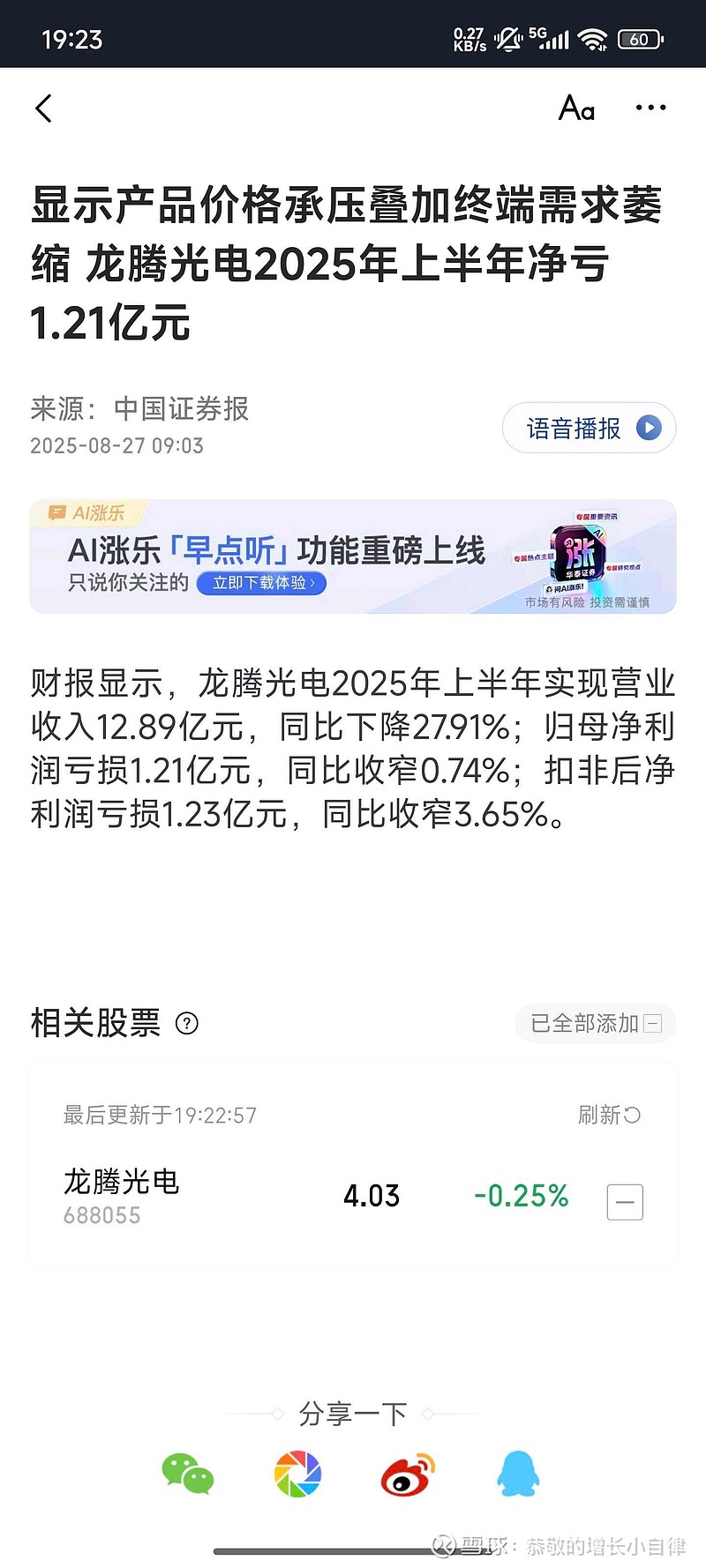Open the Aa font size settings
This screenshot has width=706, height=1568.
coord(575,108)
